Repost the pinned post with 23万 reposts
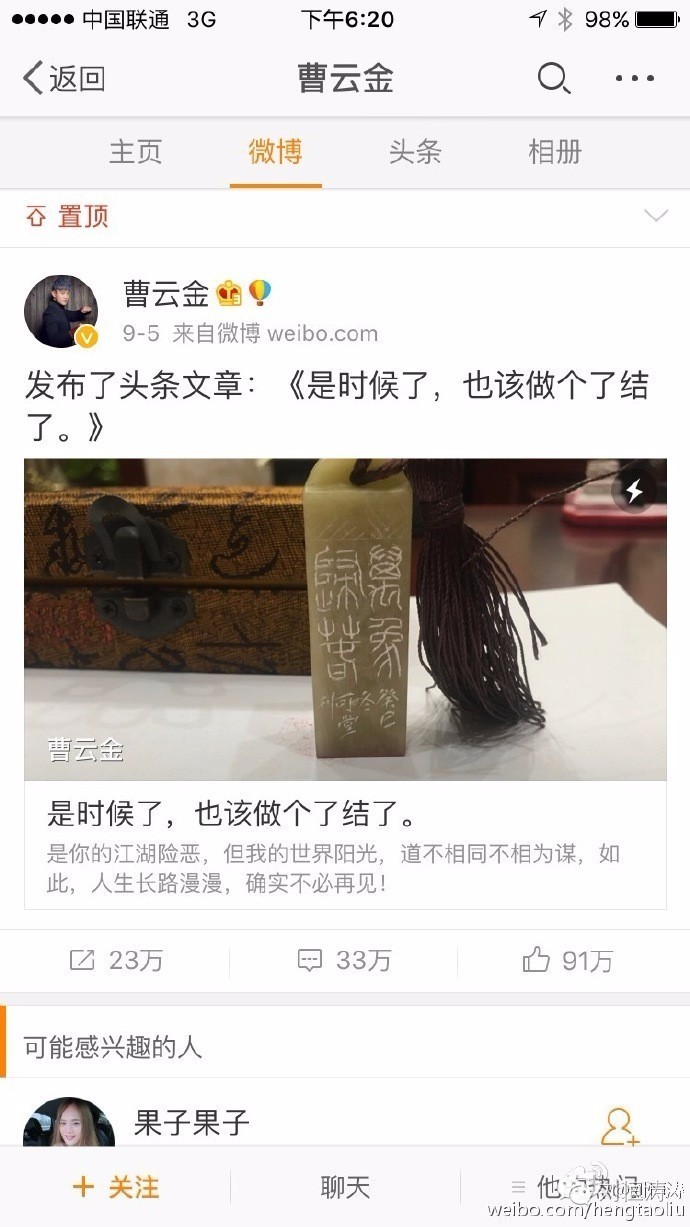This screenshot has width=690, height=1227. click(115, 961)
